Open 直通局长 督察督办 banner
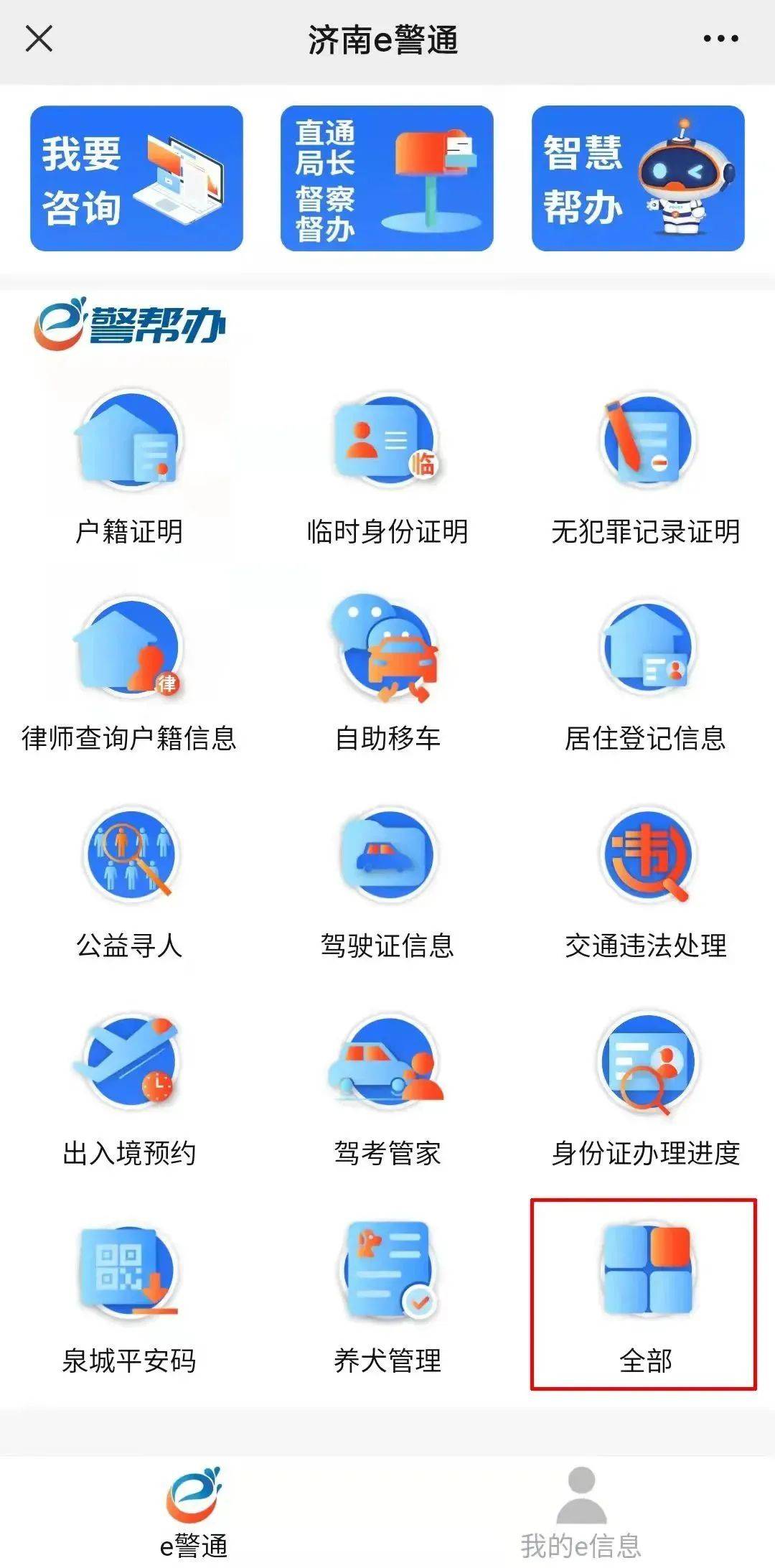775x1568 pixels. (x=387, y=178)
